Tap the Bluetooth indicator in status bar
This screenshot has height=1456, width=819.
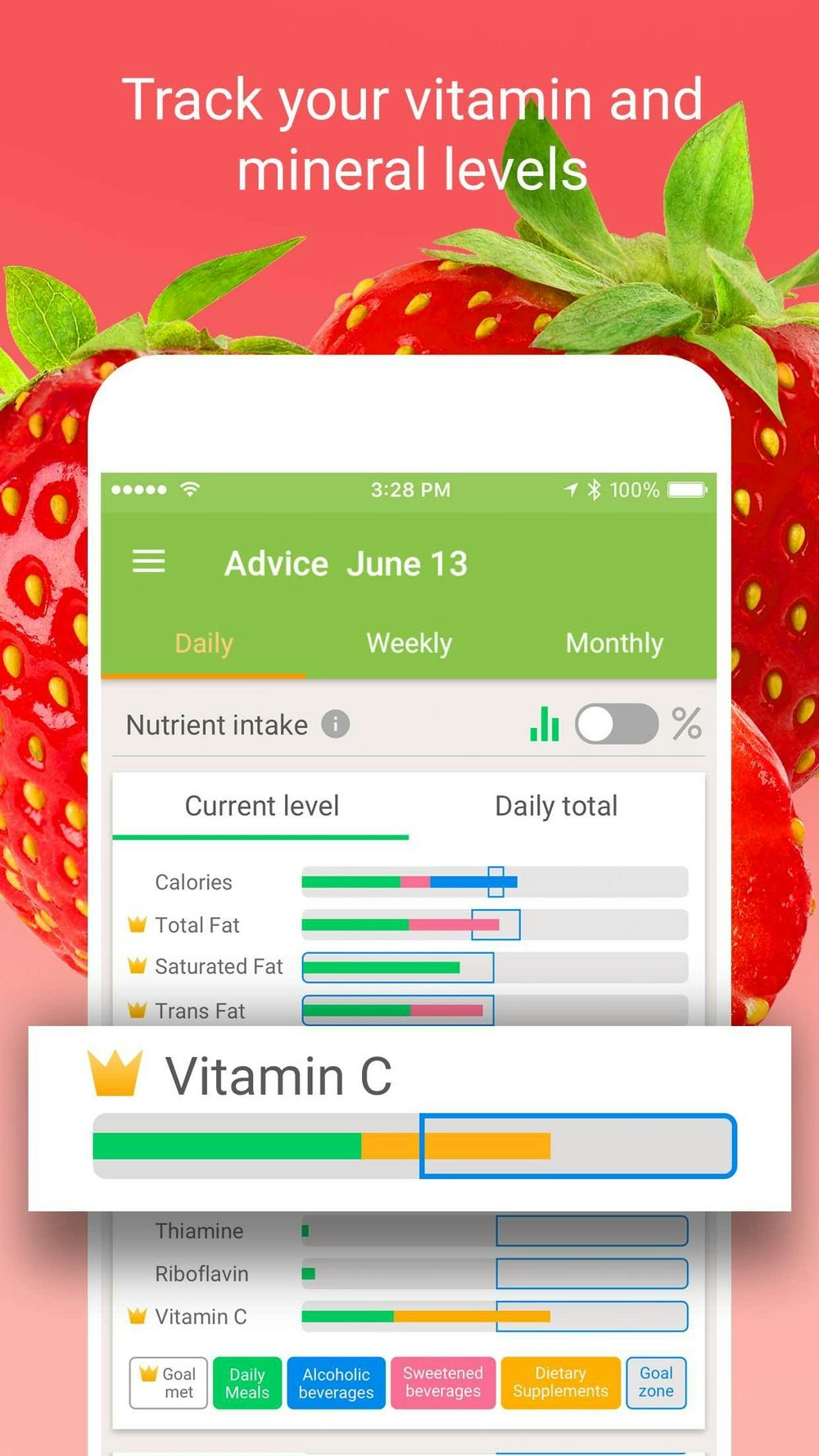[592, 489]
